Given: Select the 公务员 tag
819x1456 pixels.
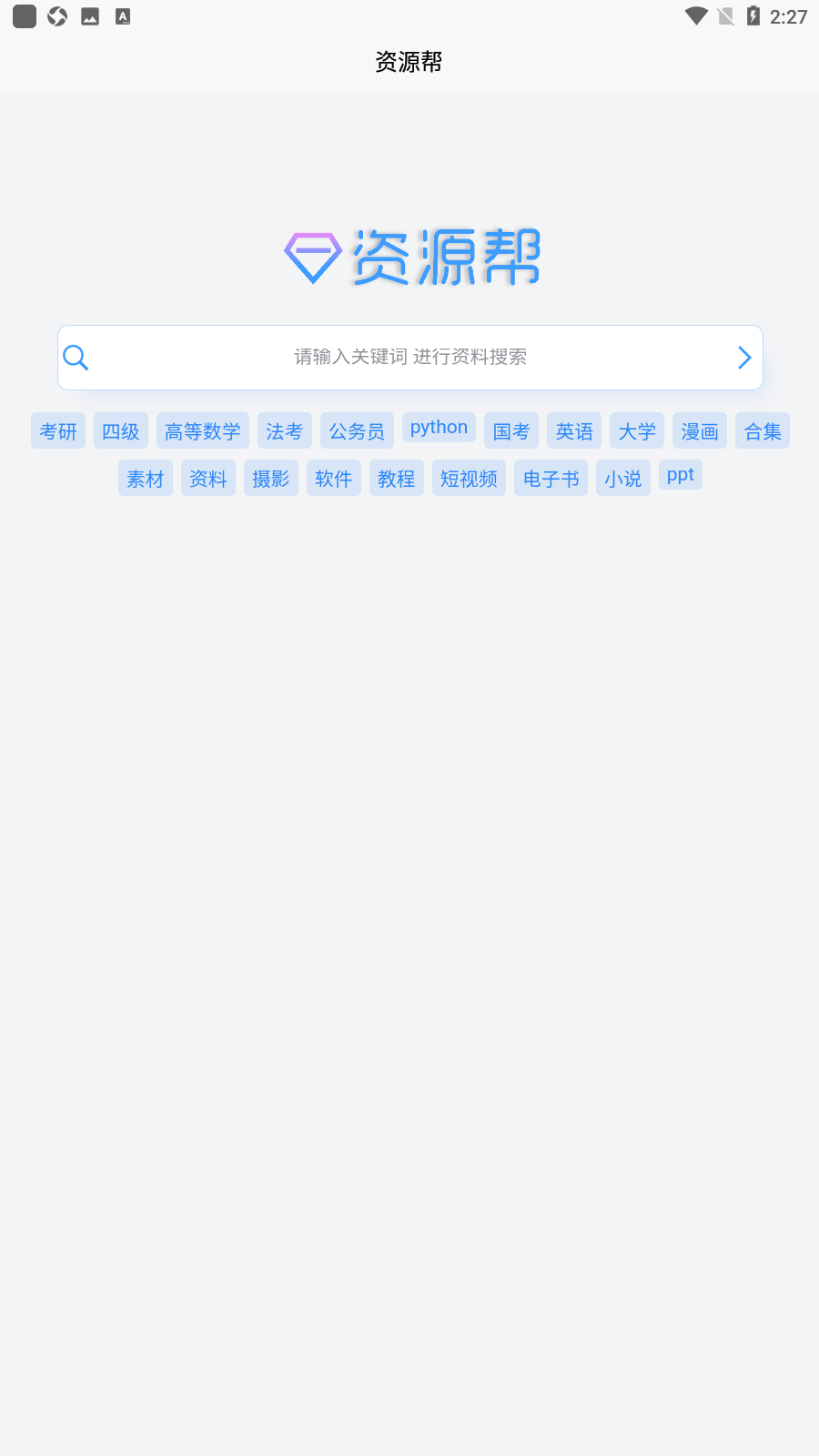Looking at the screenshot, I should (x=356, y=430).
